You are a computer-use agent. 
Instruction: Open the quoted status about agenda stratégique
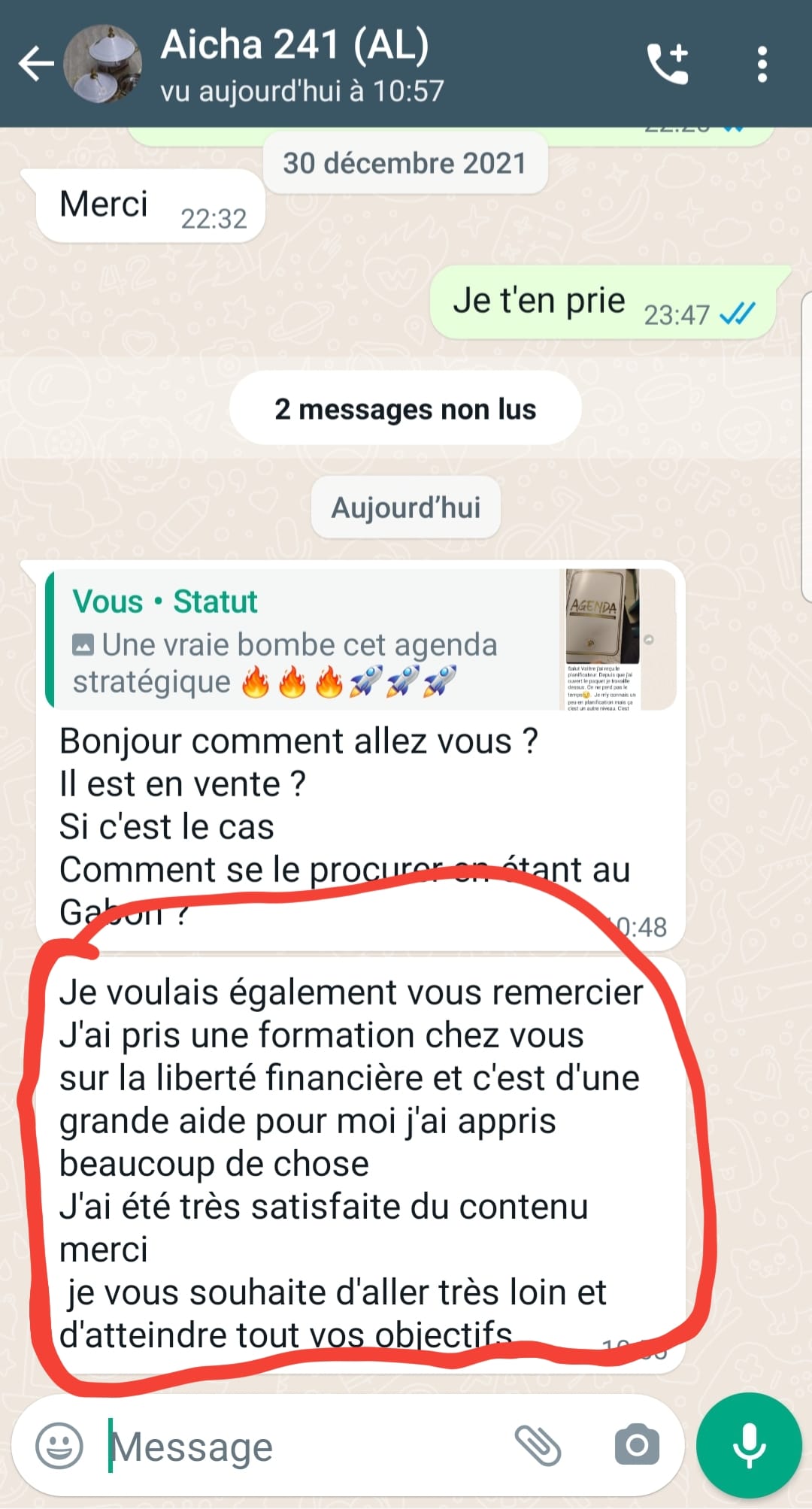pyautogui.click(x=359, y=640)
